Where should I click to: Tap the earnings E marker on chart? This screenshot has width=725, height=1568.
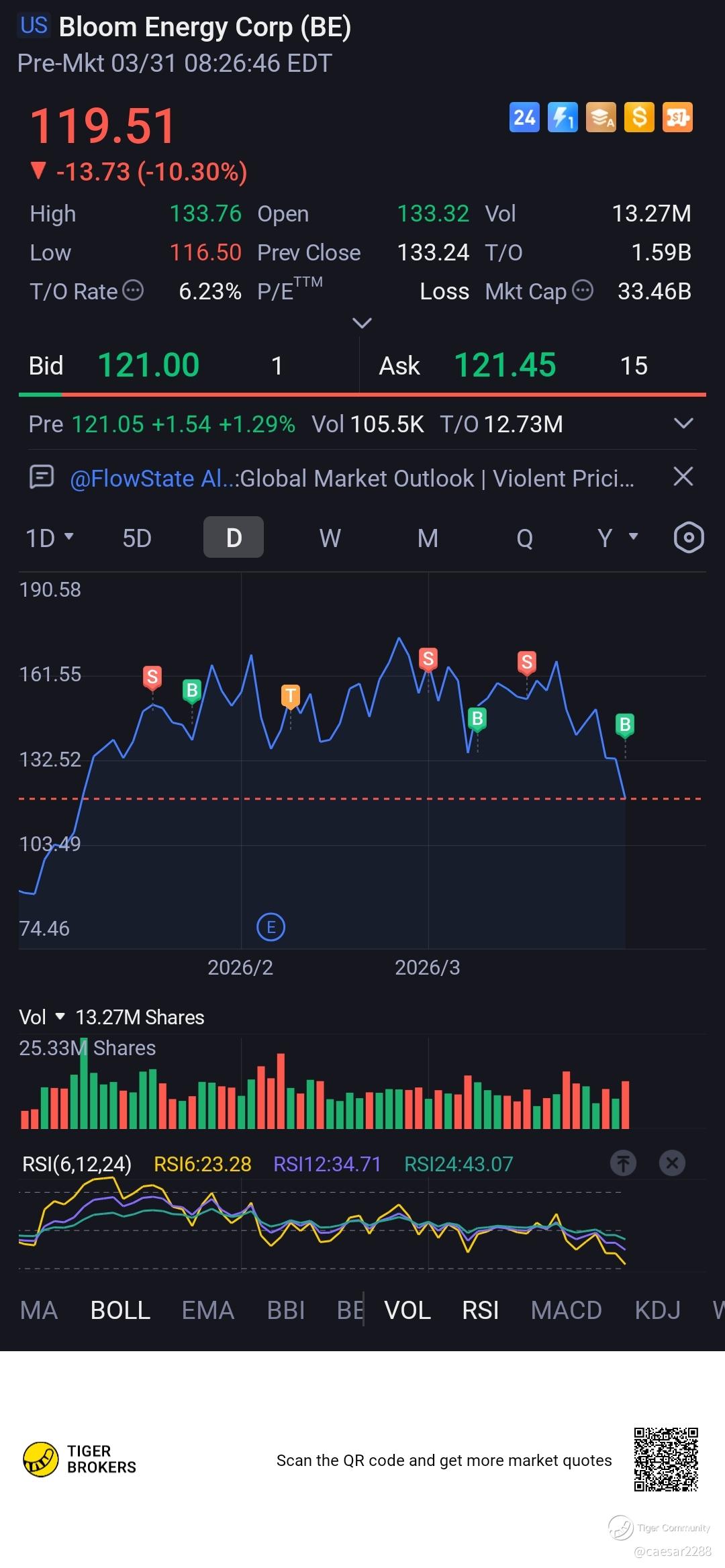click(x=271, y=927)
